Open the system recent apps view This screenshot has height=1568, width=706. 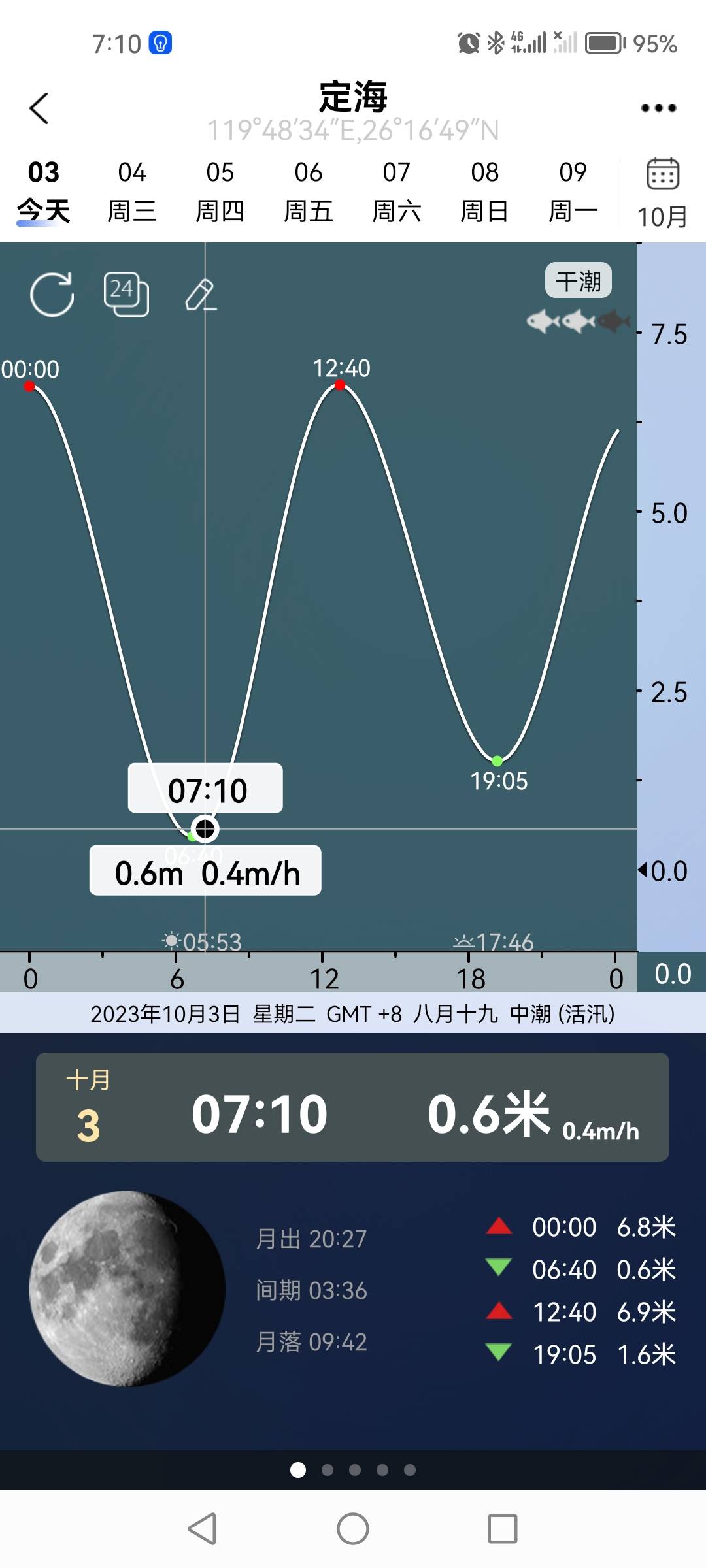(503, 1529)
